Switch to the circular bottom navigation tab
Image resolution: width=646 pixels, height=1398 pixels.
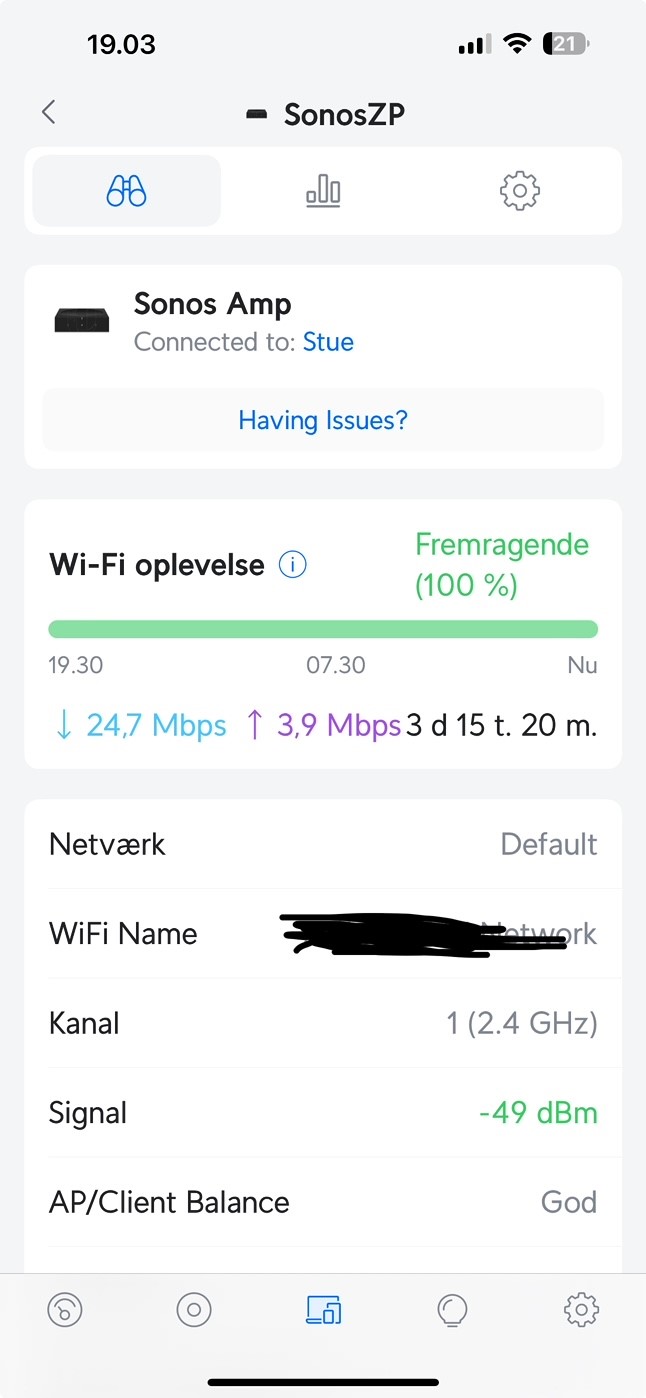(194, 1308)
